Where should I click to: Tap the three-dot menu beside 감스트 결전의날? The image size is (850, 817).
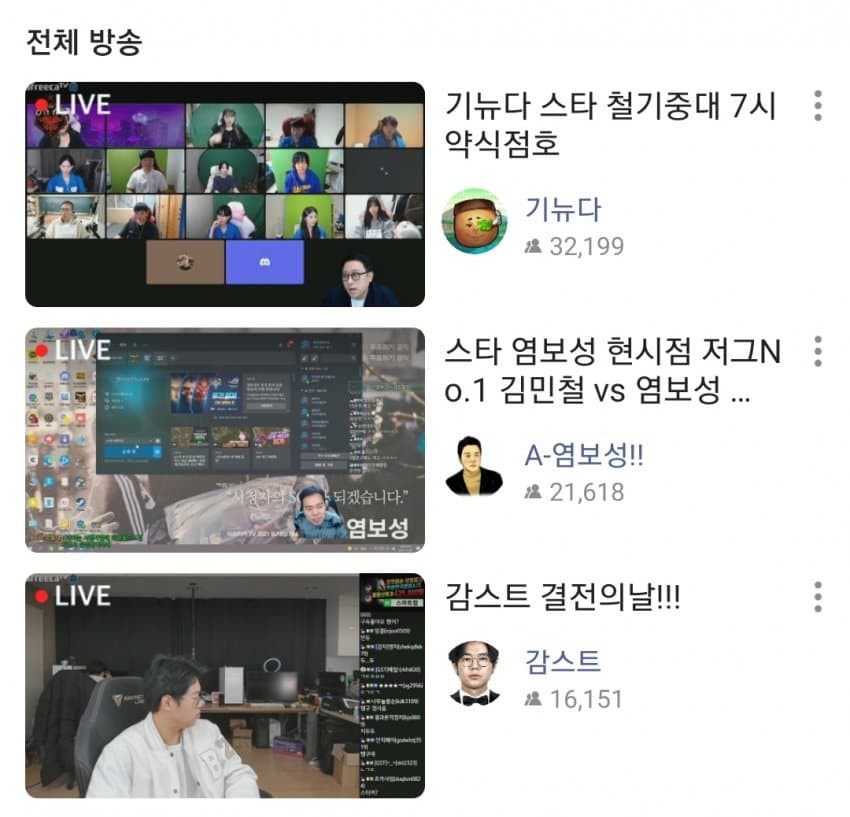(818, 597)
